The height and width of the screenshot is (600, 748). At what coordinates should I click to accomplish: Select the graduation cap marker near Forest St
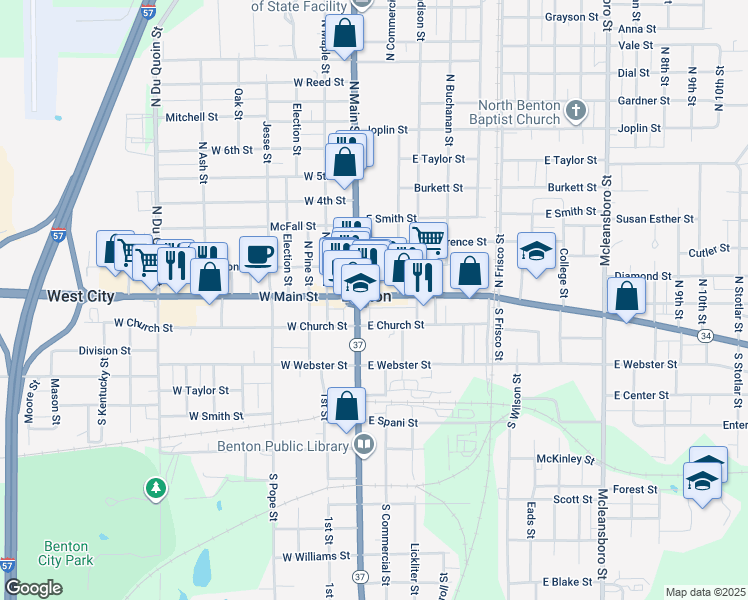click(702, 482)
